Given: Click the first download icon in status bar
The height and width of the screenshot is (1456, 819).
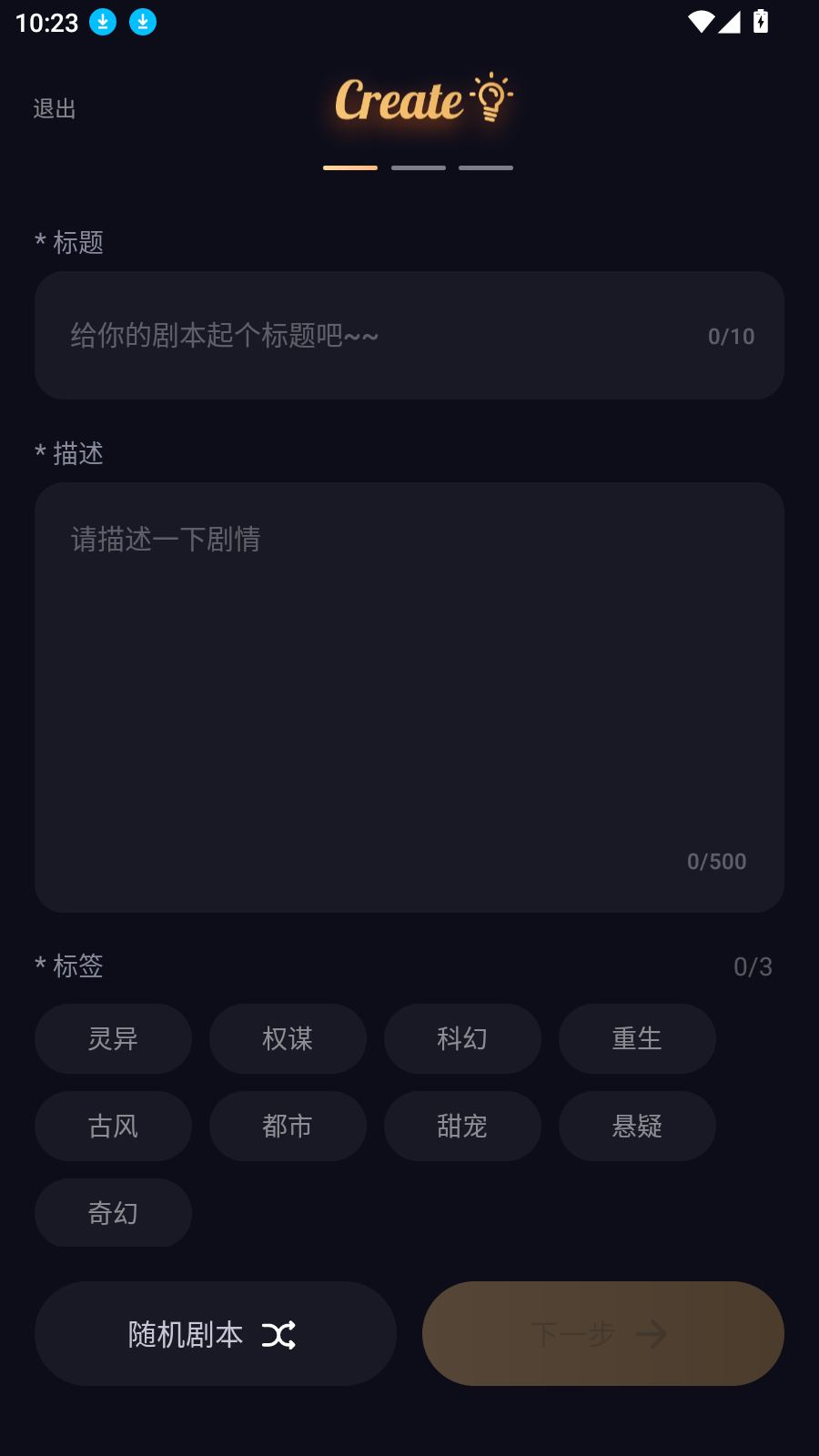Looking at the screenshot, I should pyautogui.click(x=102, y=20).
